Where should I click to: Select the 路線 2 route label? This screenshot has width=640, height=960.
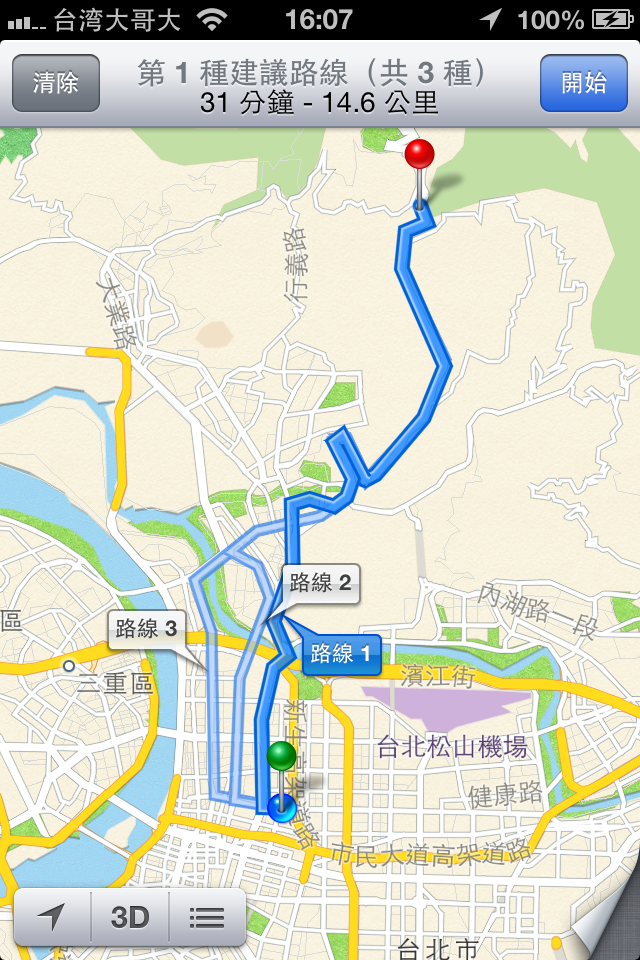[319, 583]
